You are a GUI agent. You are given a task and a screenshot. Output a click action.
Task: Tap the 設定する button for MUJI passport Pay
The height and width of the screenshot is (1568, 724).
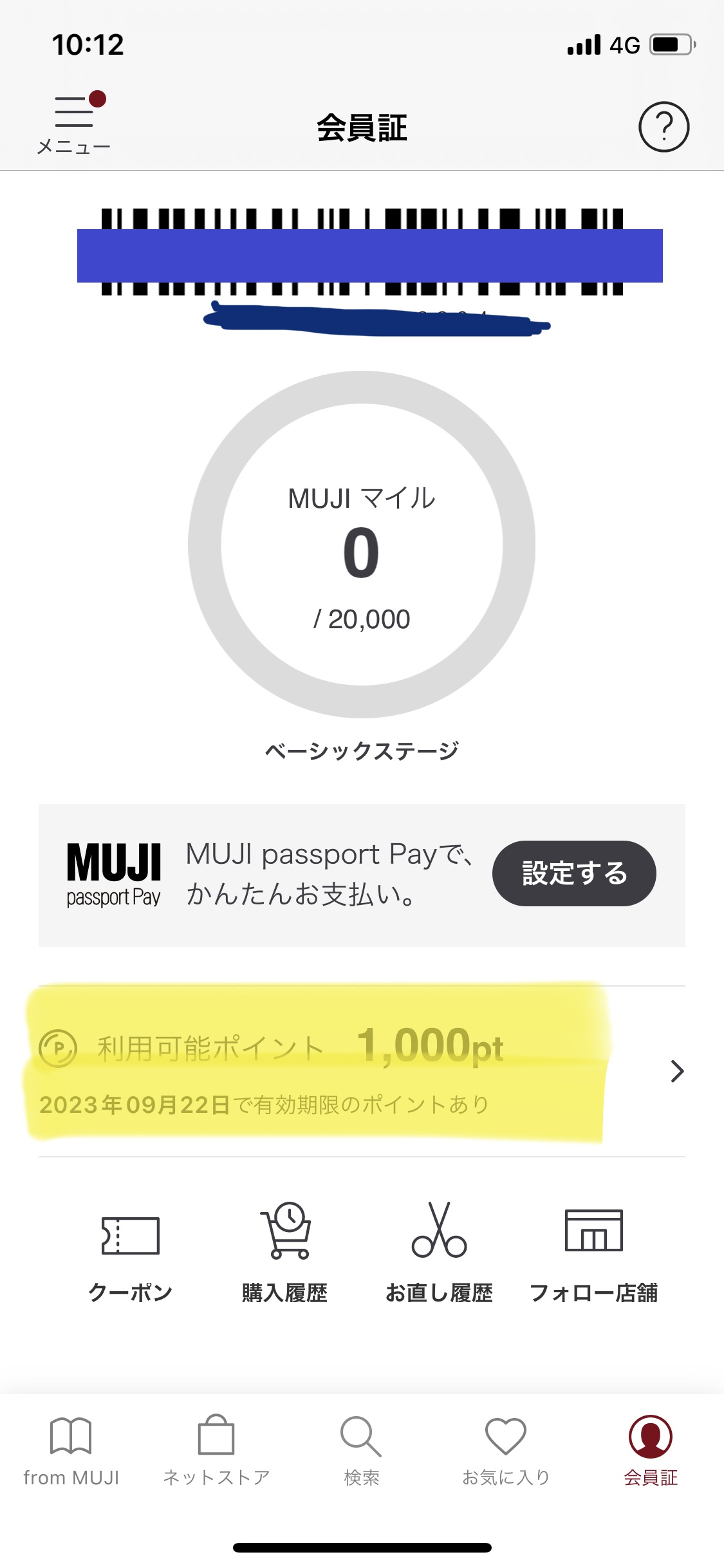tap(573, 873)
